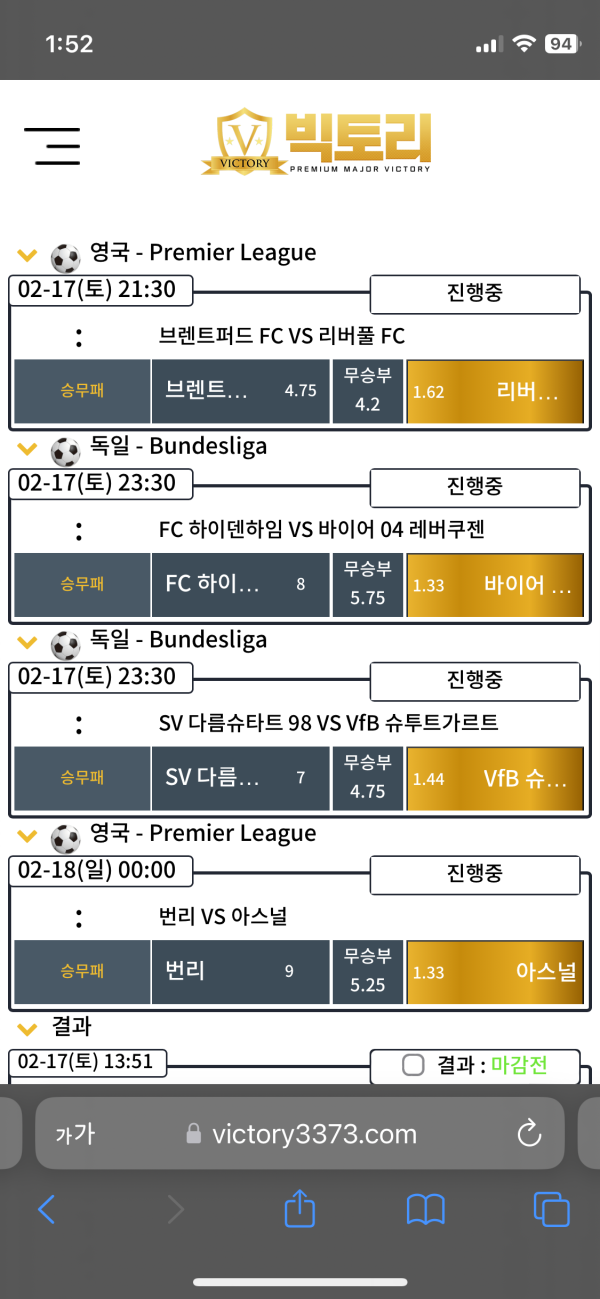Choose Bayer Leverkusen win at 1.33

(x=495, y=584)
